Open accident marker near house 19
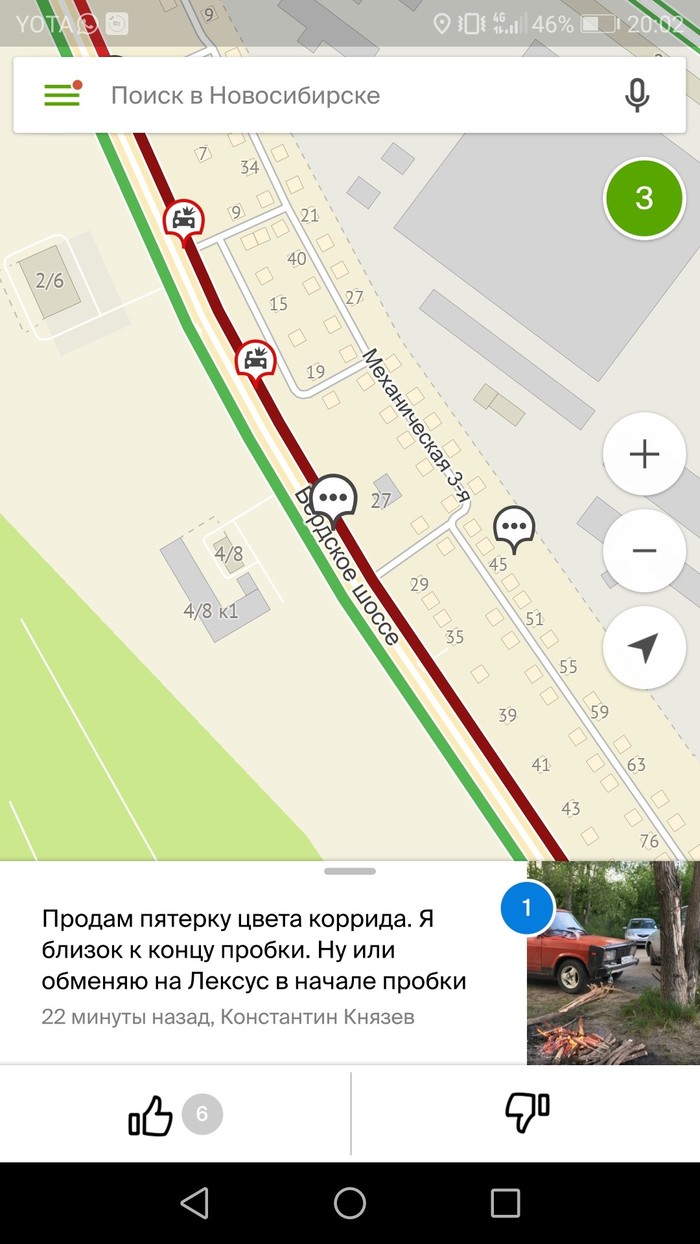This screenshot has height=1244, width=700. [x=256, y=359]
